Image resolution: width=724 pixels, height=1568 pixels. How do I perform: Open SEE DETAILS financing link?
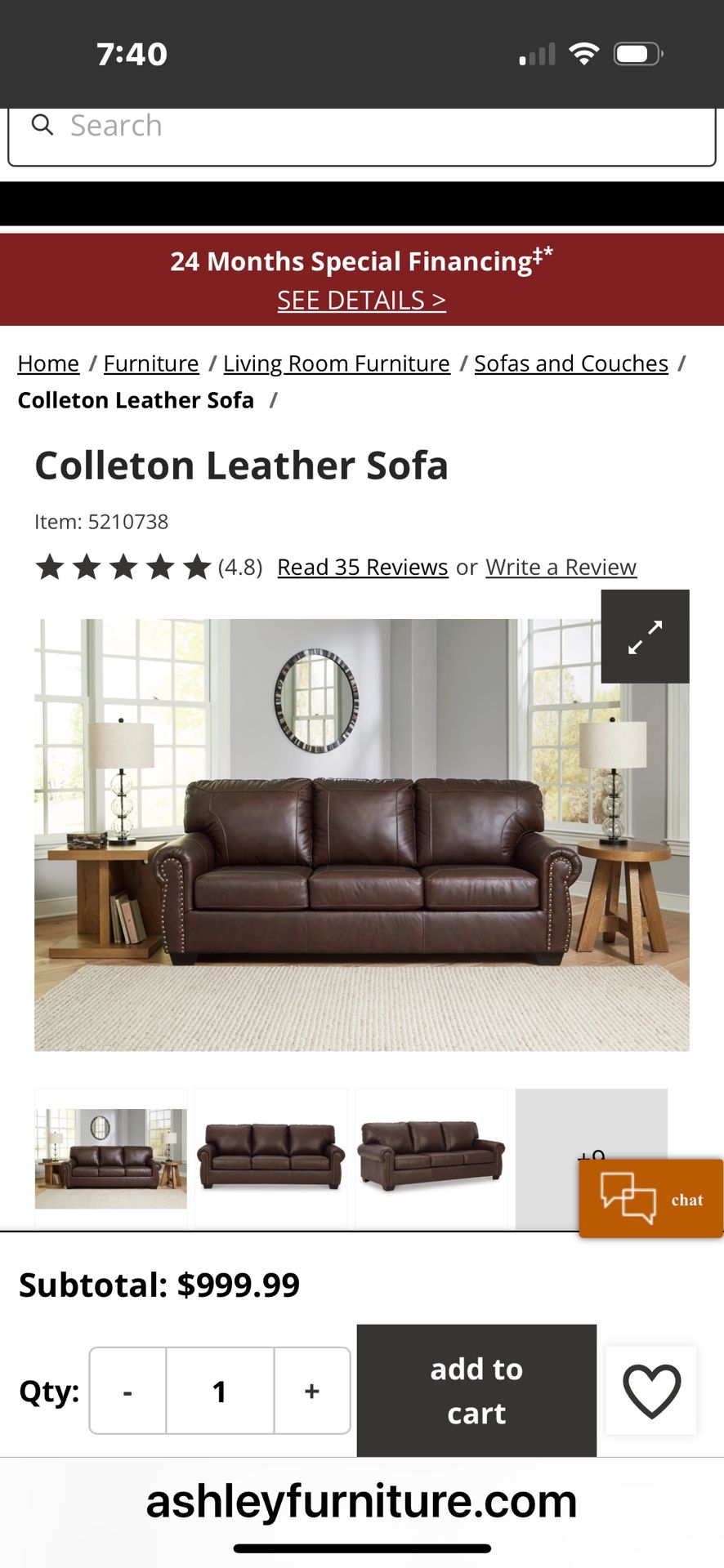[x=361, y=301]
